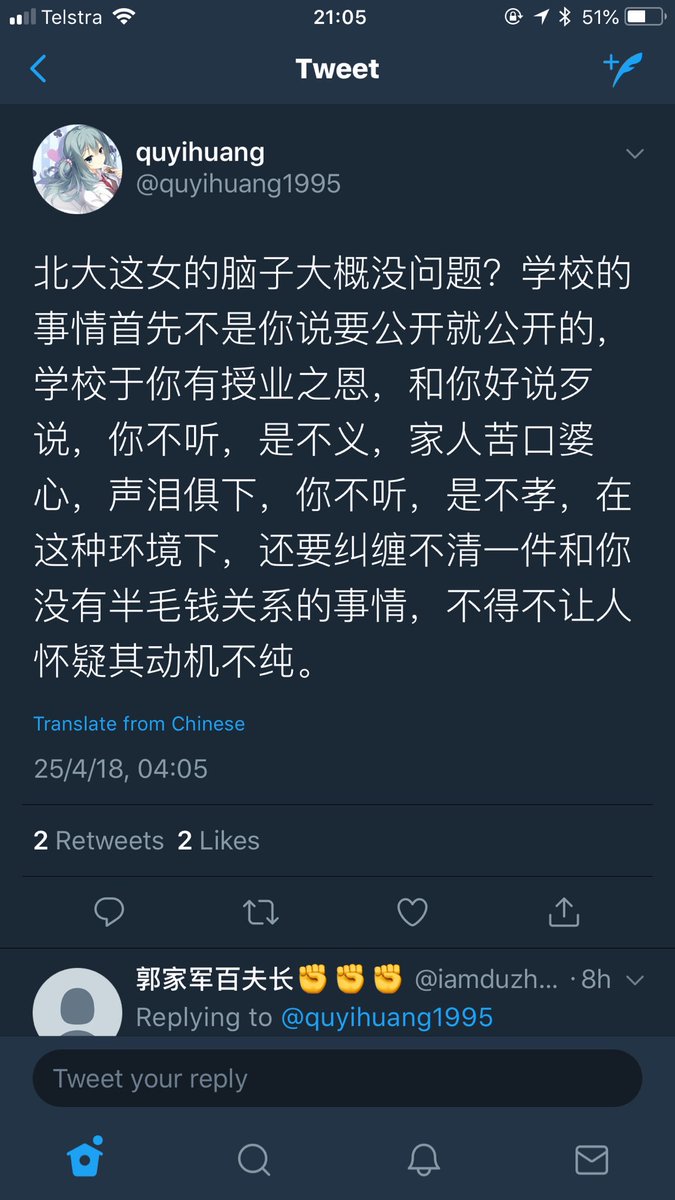Retweet quyihuang's tweet

[262, 911]
